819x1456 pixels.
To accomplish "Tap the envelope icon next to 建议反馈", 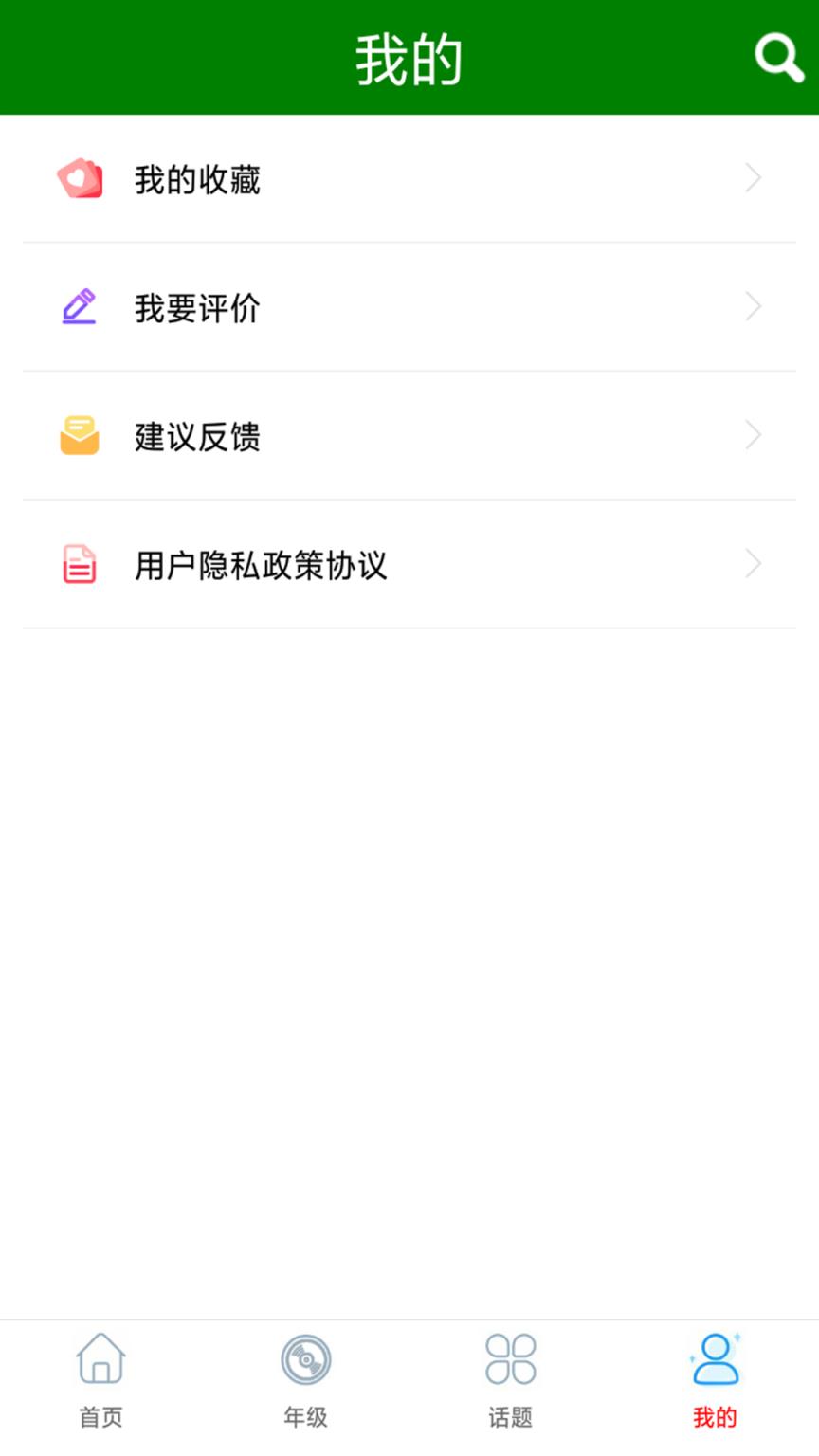I will [80, 435].
